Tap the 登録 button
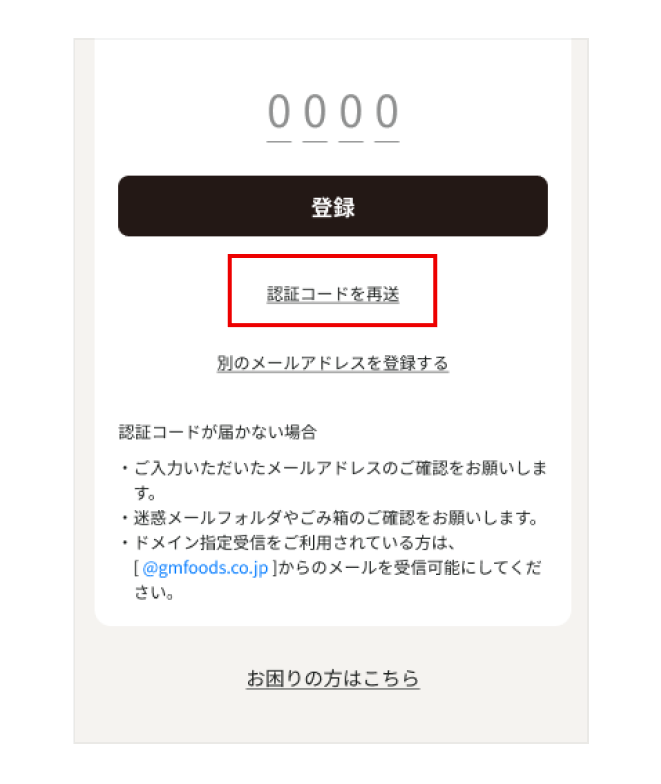 tap(332, 207)
